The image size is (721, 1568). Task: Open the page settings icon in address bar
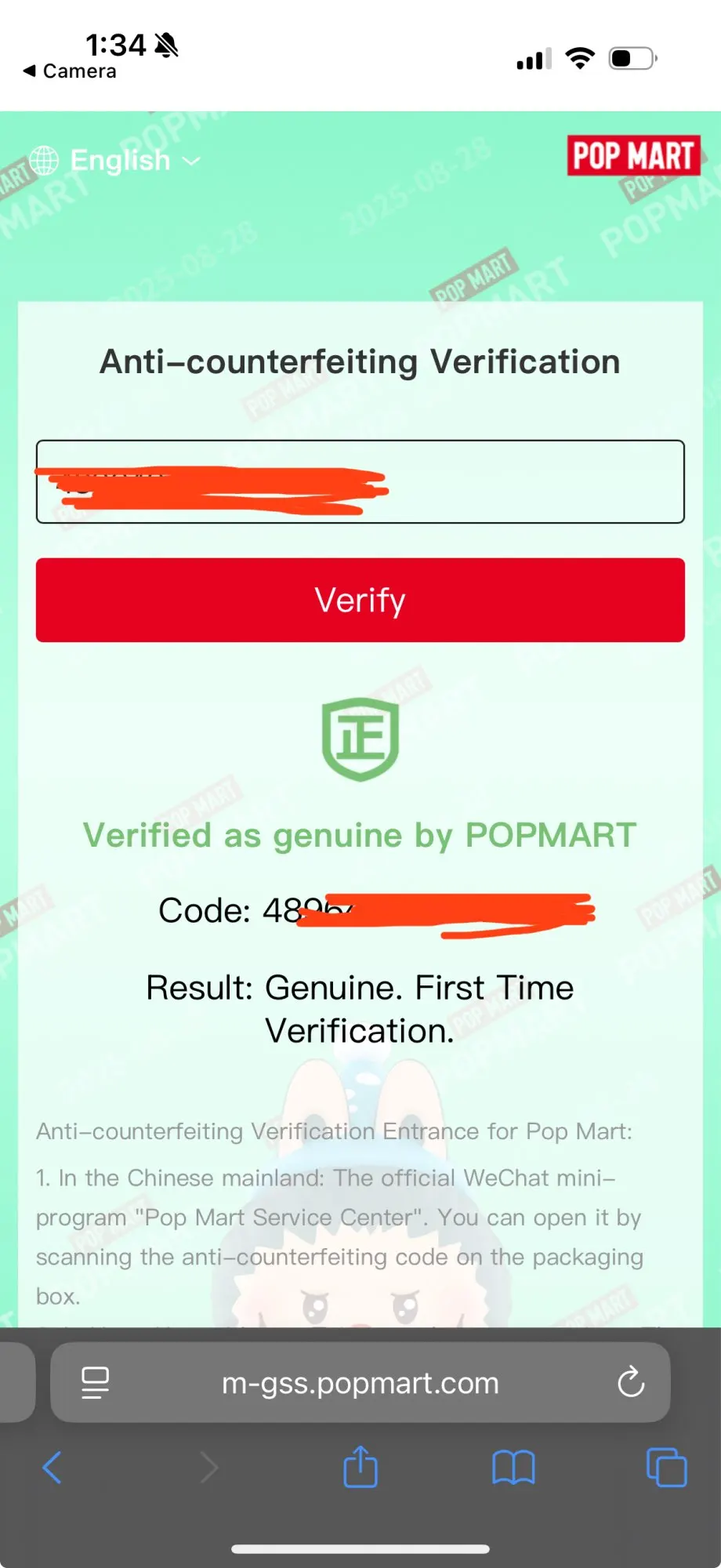pos(96,1383)
